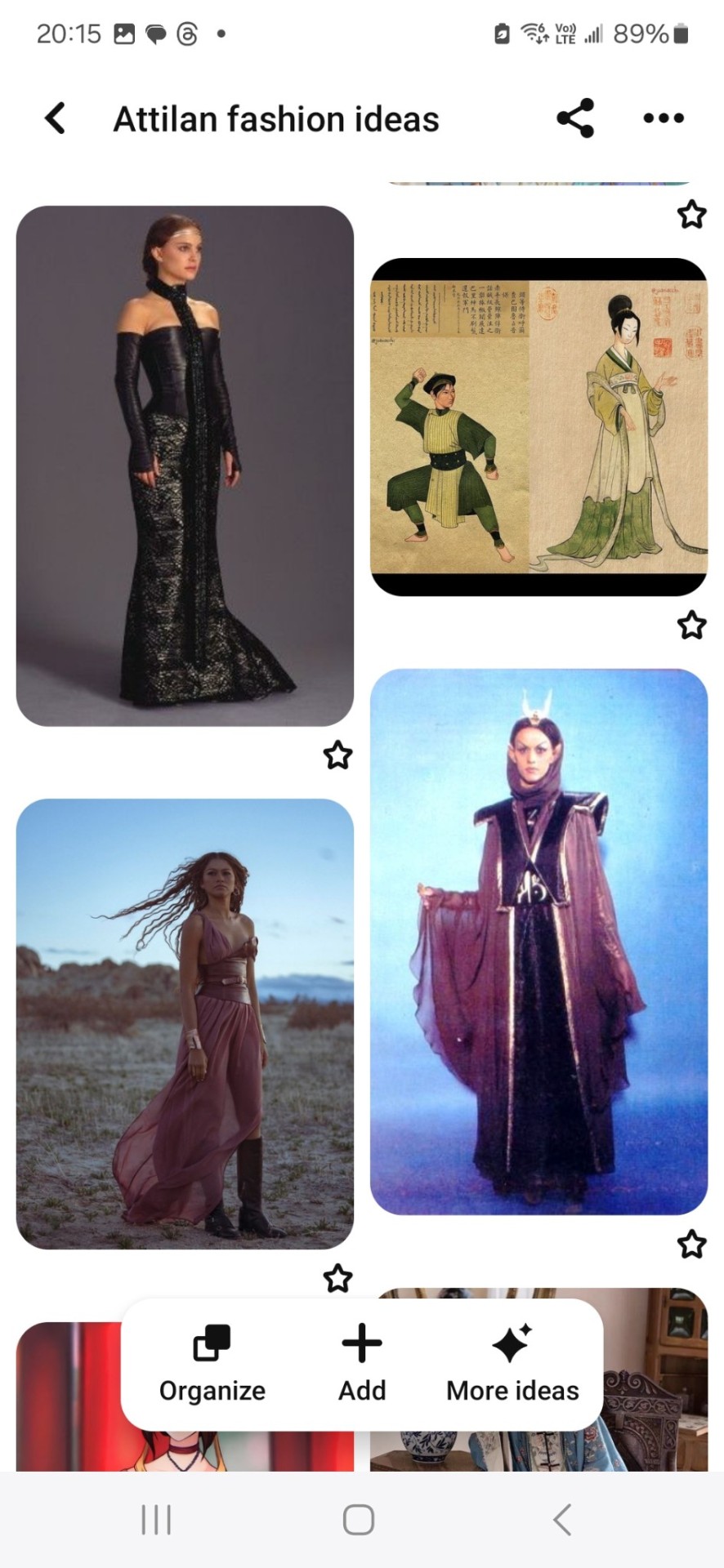The width and height of the screenshot is (724, 1568).
Task: Favorite the pink dress desert pin
Action: pyautogui.click(x=337, y=1277)
